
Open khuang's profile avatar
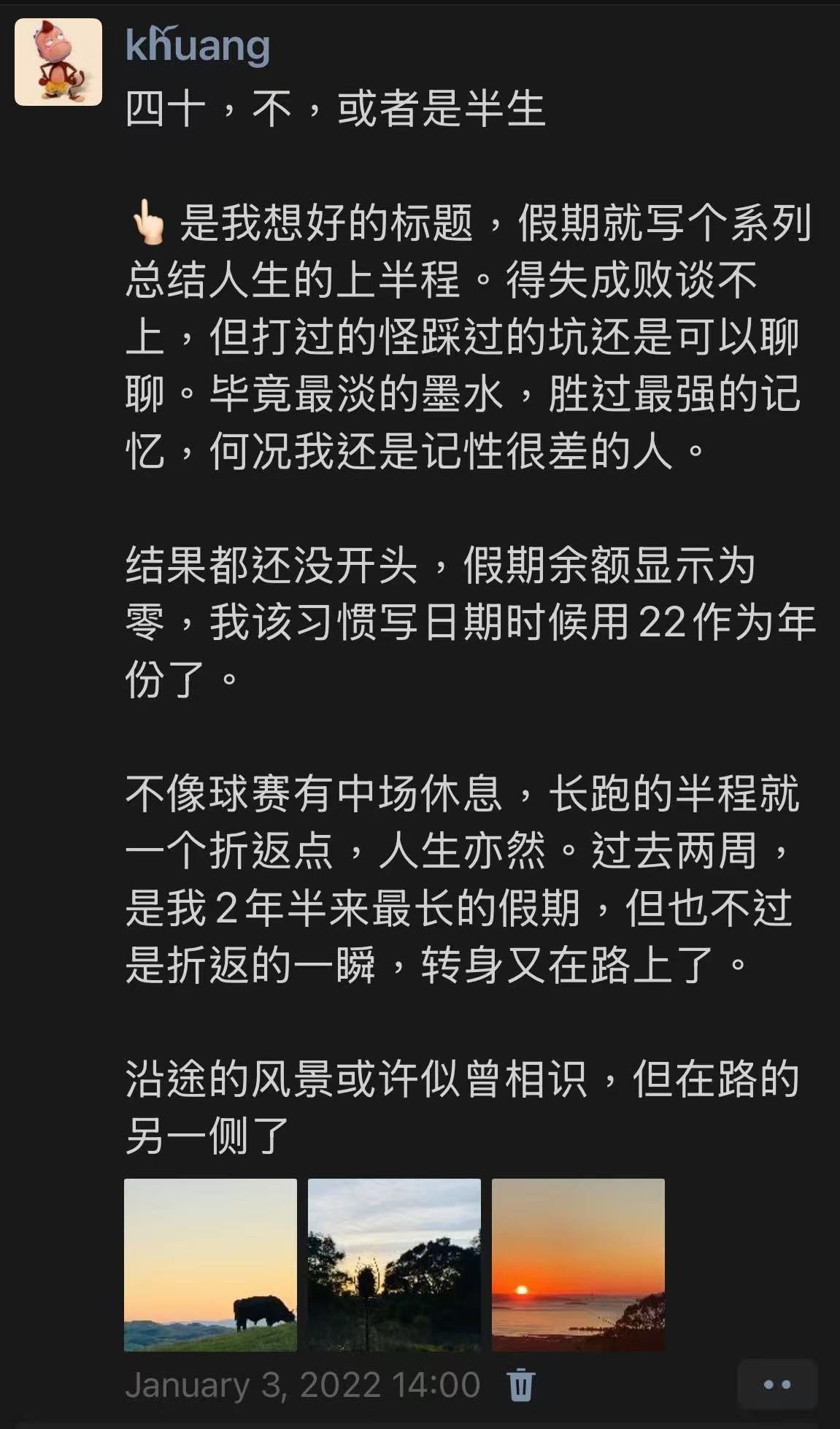click(58, 62)
